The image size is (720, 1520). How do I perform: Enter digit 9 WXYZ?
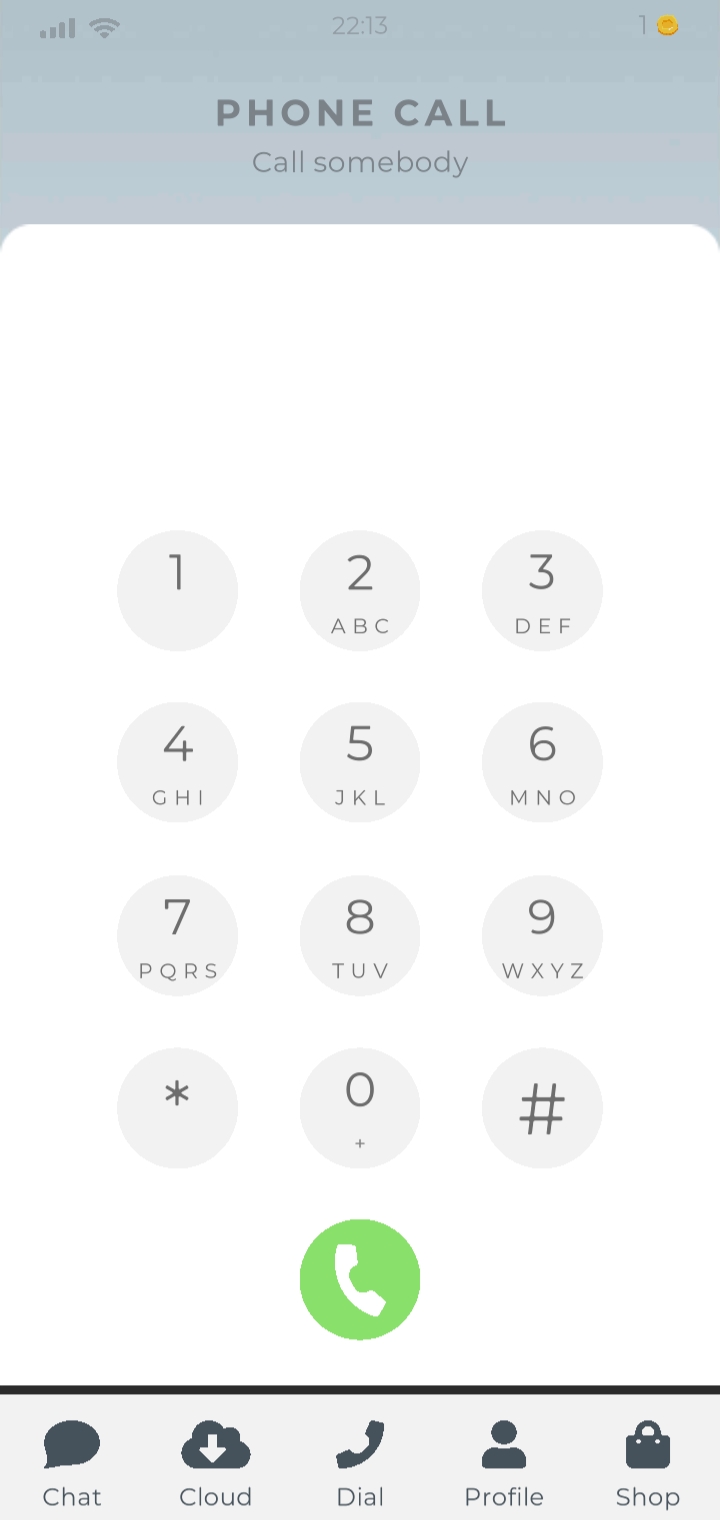click(542, 936)
